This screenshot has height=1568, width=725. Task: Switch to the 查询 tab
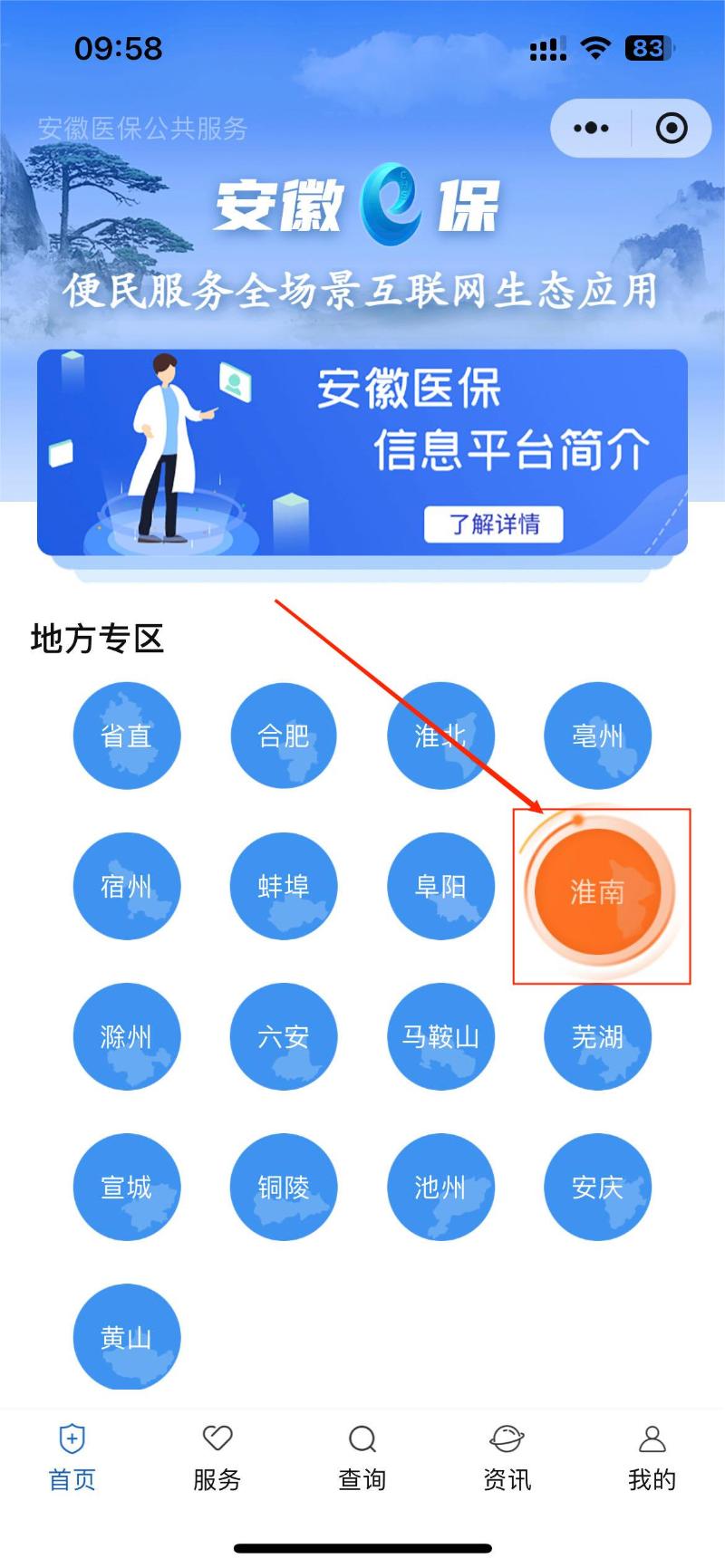pos(362,1458)
